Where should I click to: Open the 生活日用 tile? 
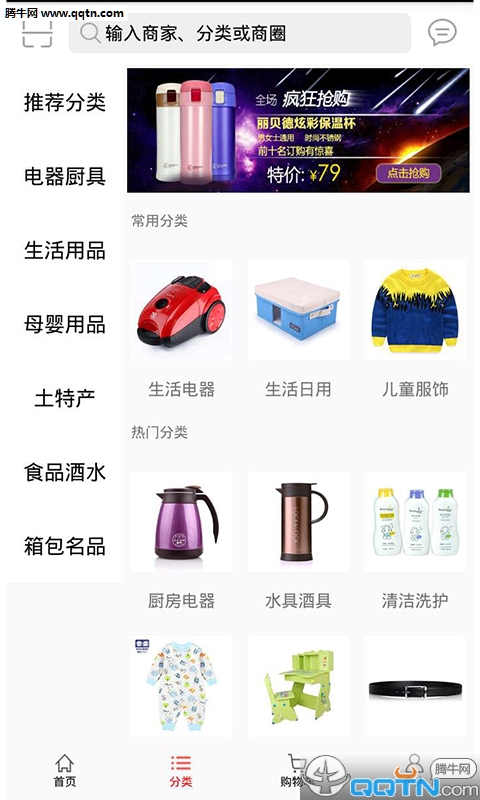(x=298, y=329)
